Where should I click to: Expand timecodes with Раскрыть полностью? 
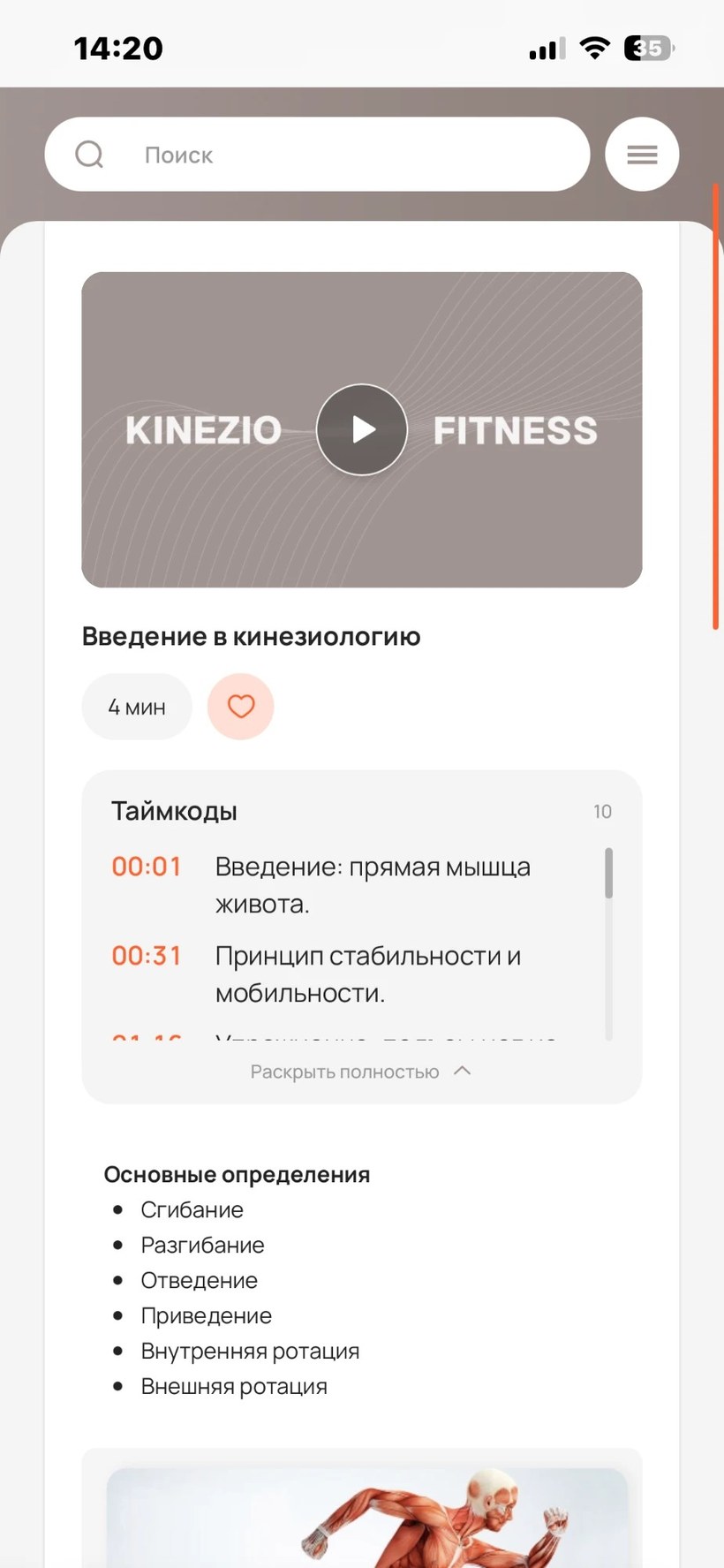click(360, 1072)
